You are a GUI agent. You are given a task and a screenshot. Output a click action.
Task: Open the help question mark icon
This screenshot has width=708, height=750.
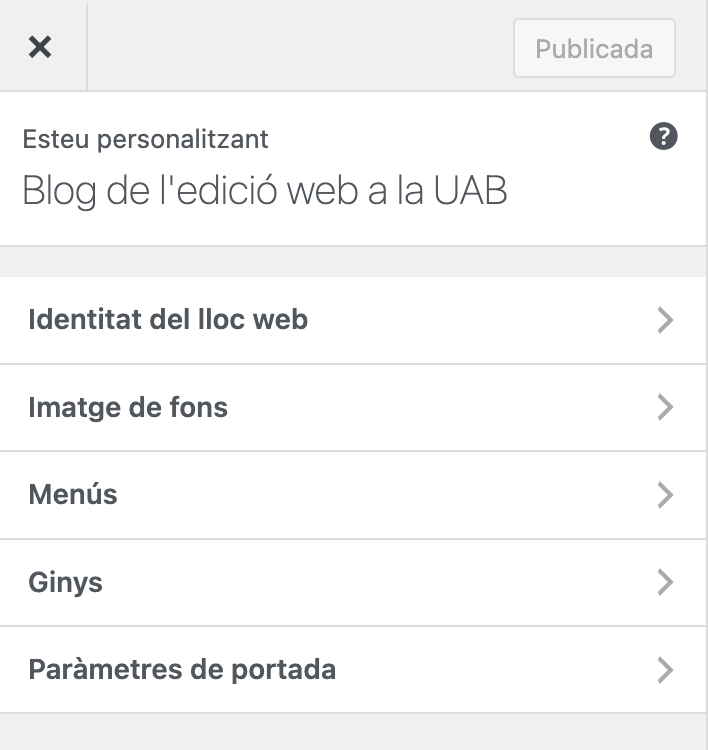[x=663, y=137]
